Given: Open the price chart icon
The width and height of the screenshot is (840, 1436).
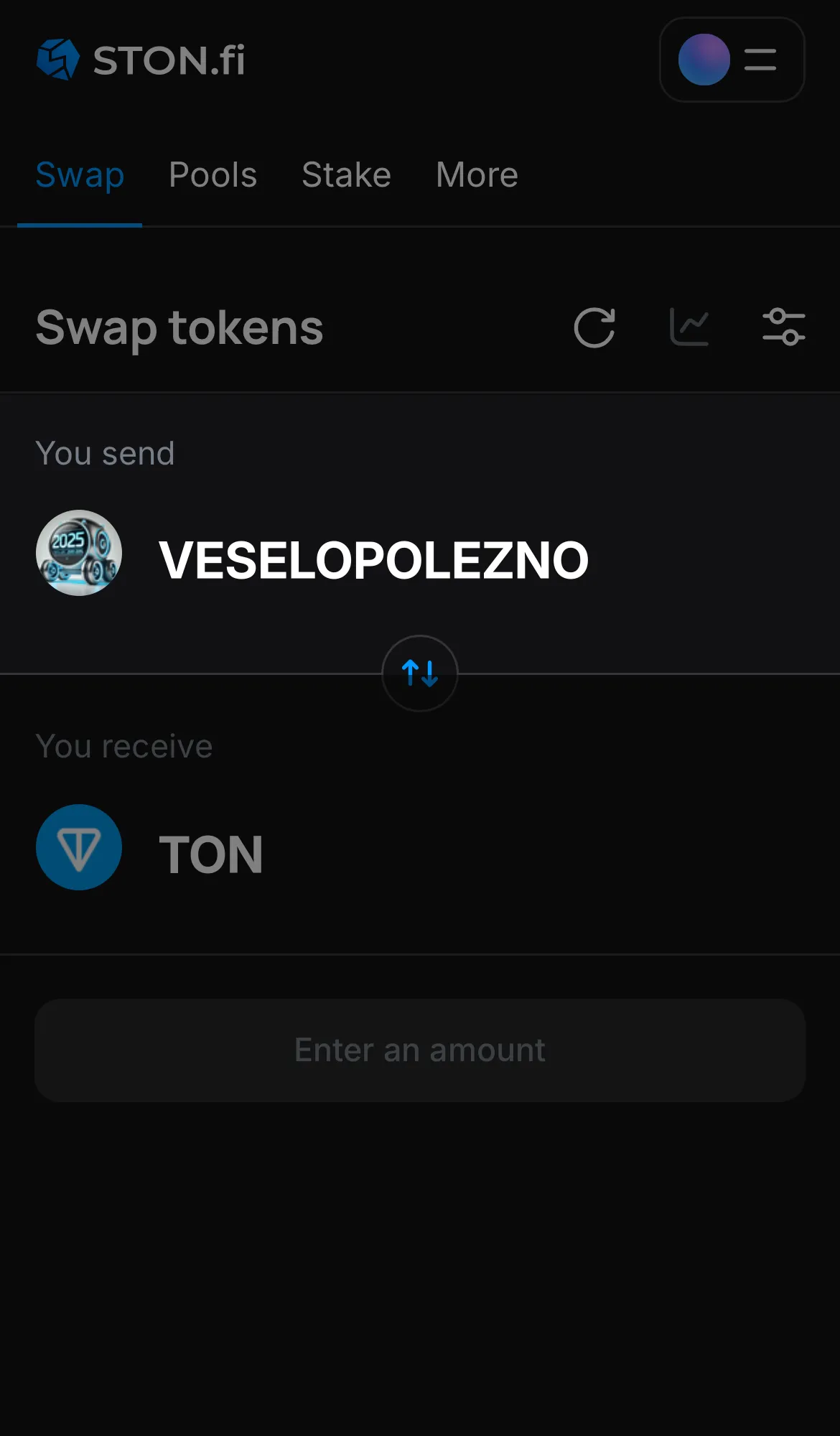Looking at the screenshot, I should coord(689,327).
